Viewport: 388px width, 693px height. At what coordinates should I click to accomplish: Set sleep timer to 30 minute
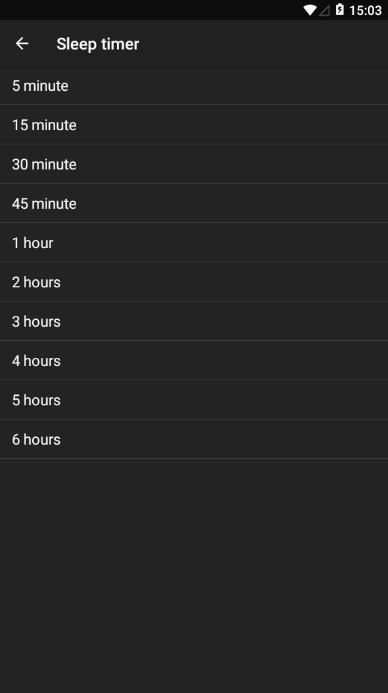pyautogui.click(x=194, y=164)
